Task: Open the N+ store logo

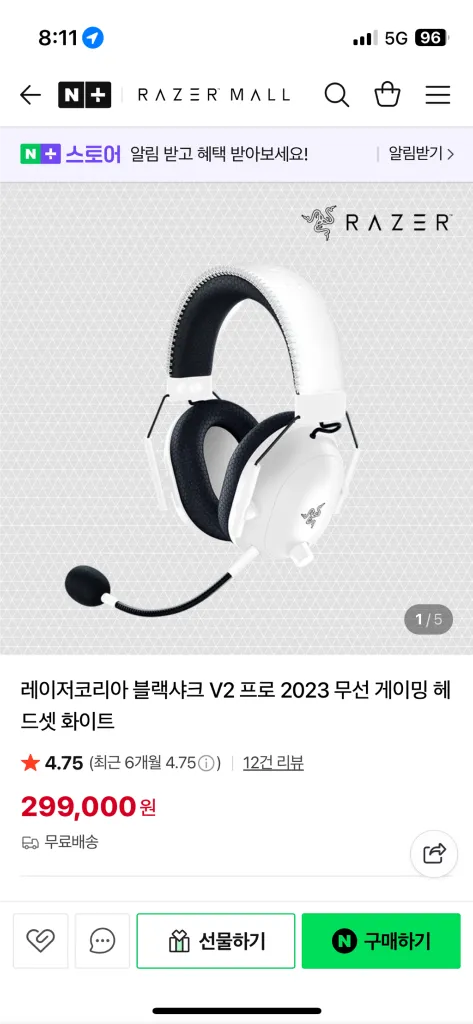Action: [x=84, y=95]
